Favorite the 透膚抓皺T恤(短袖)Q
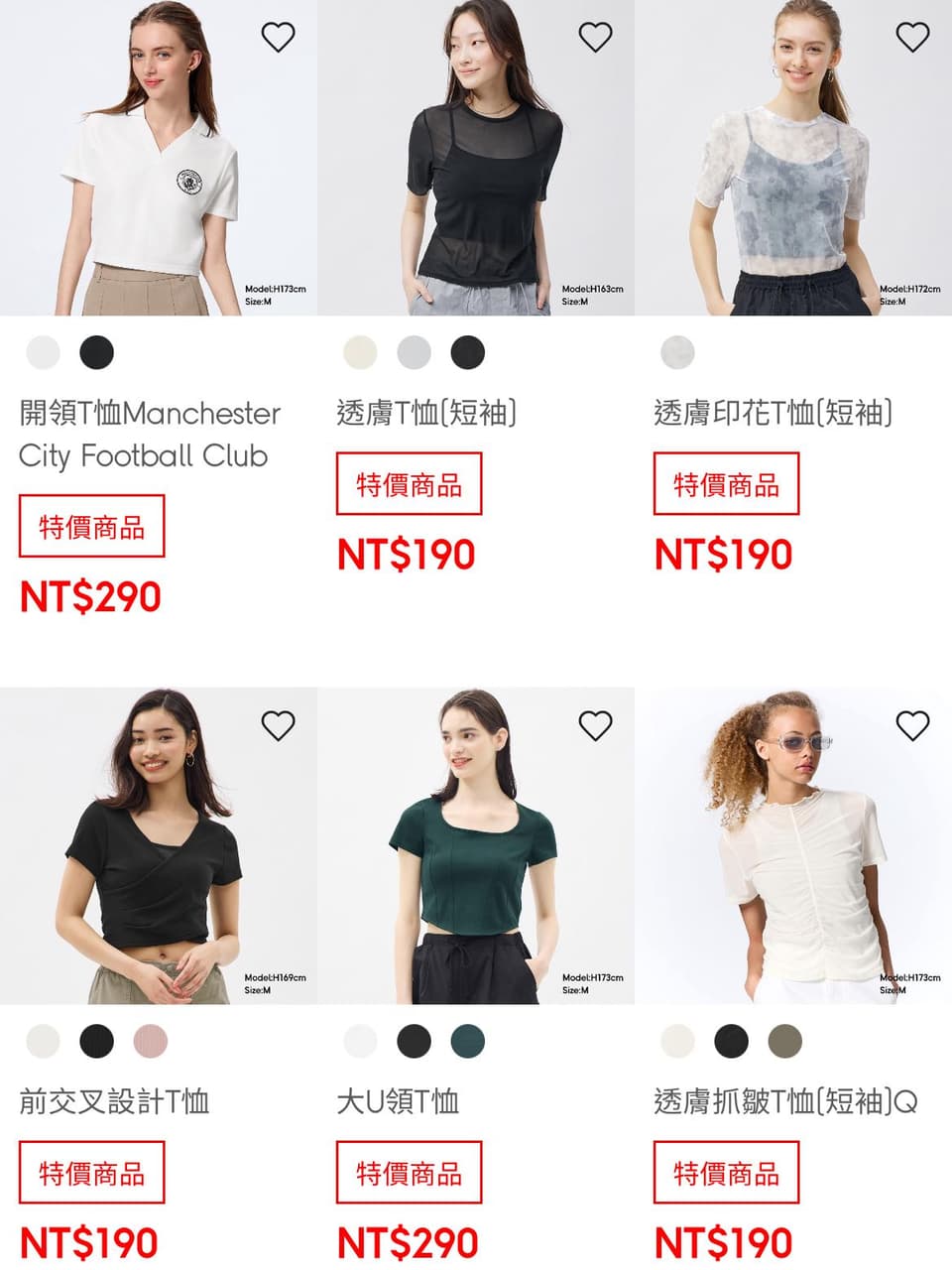The height and width of the screenshot is (1270, 952). click(913, 725)
